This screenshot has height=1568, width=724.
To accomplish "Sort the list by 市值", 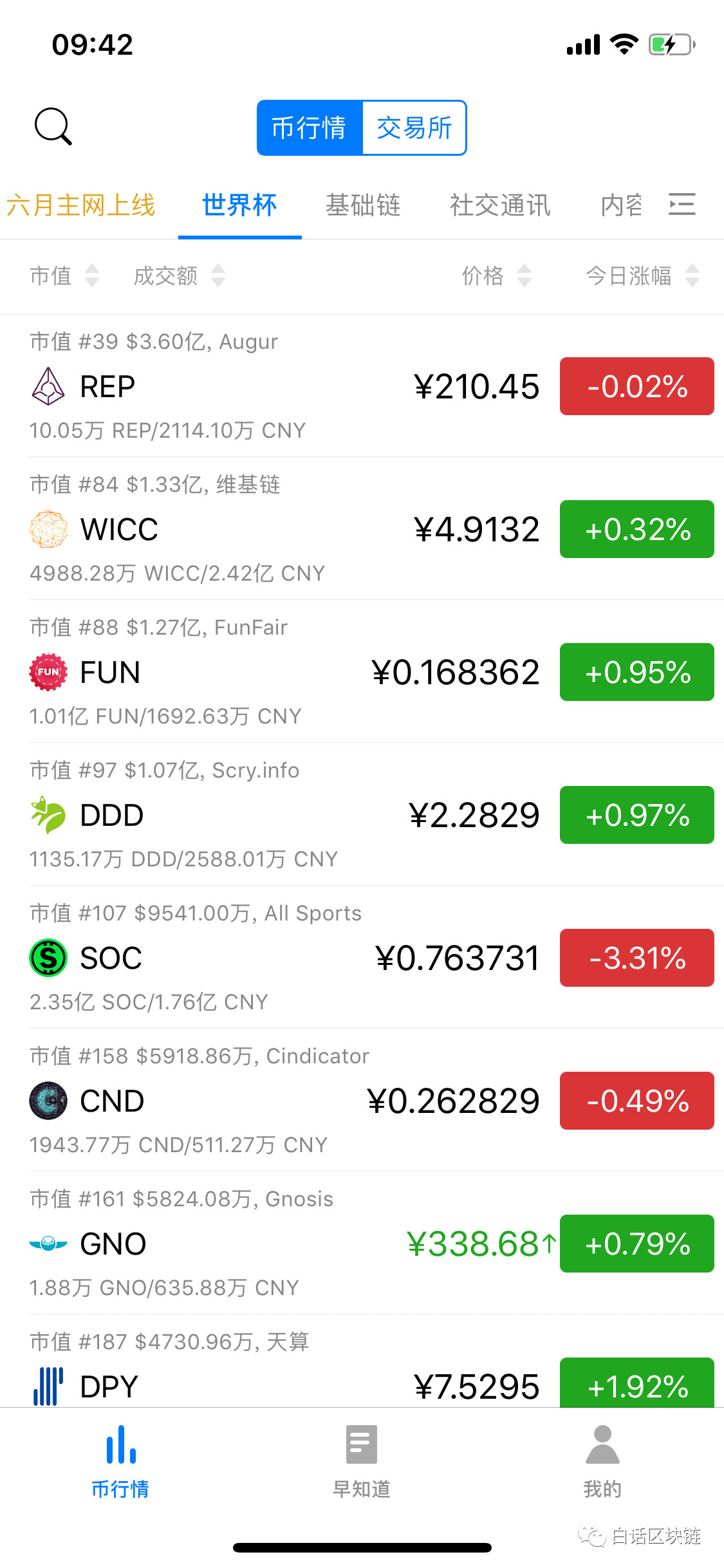I will click(64, 275).
